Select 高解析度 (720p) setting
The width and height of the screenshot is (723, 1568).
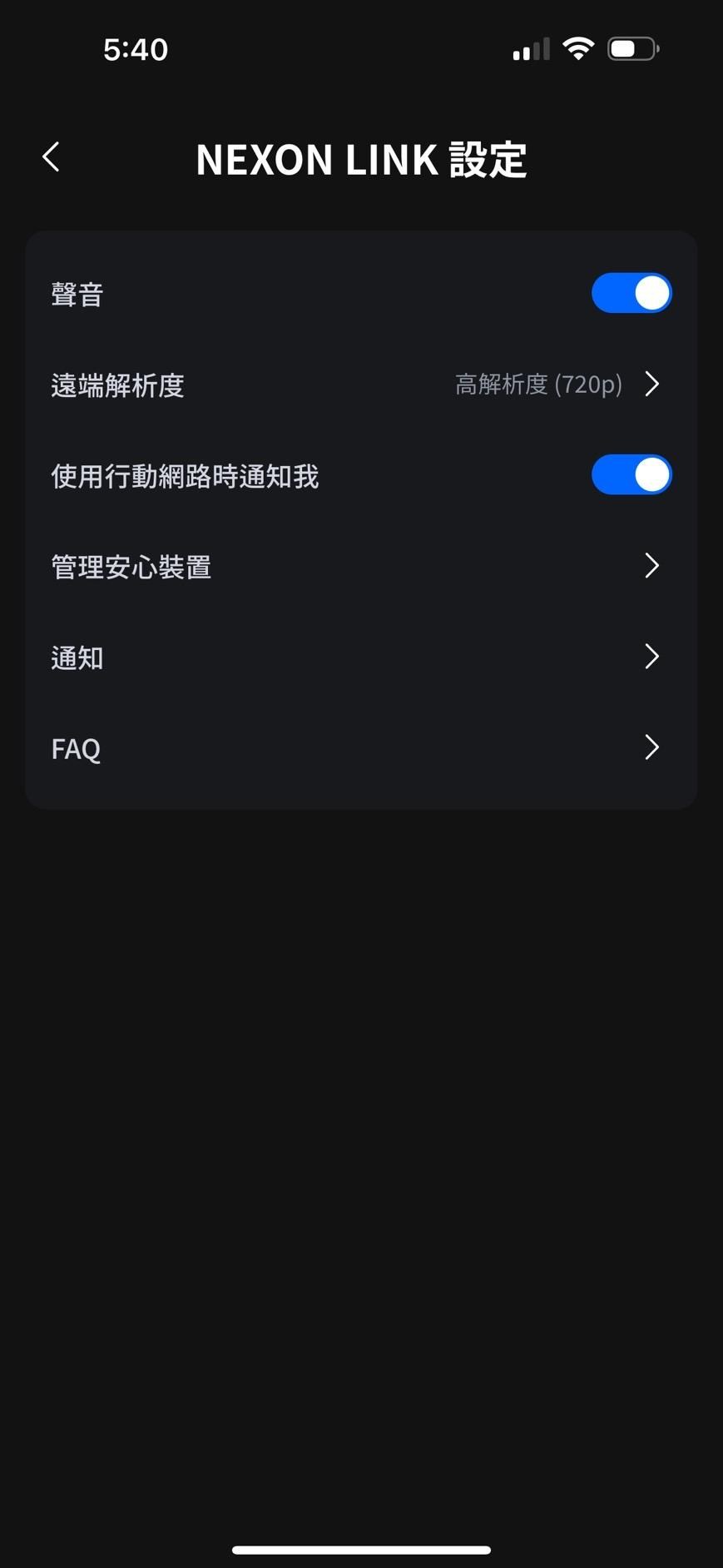pyautogui.click(x=537, y=385)
